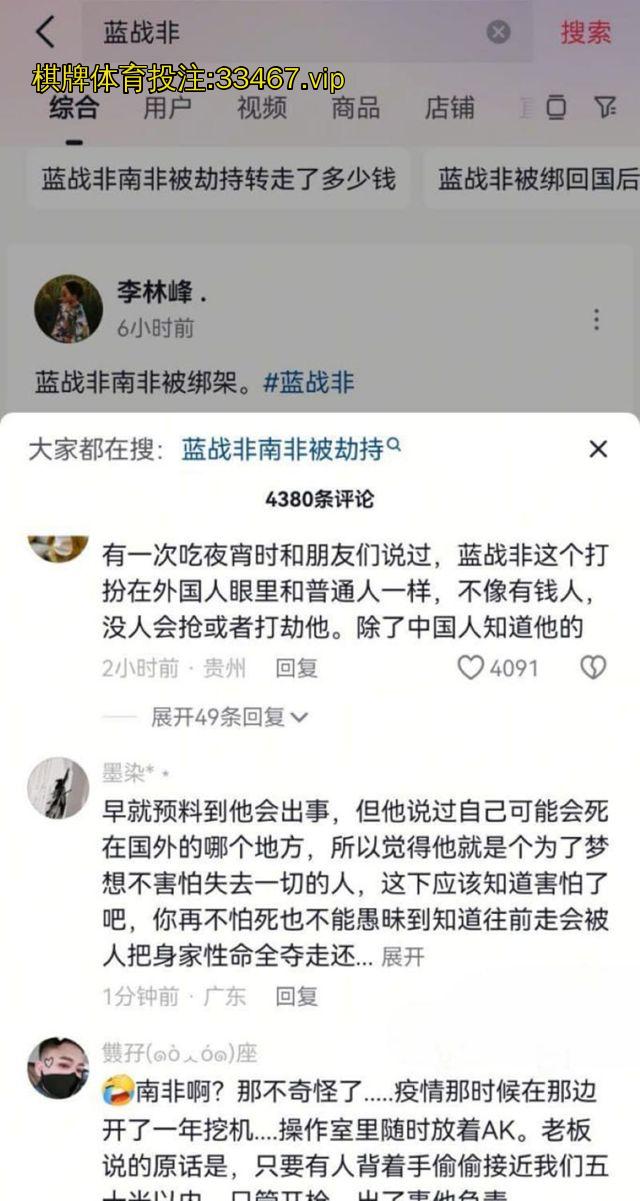Open 李林峰's profile avatar
This screenshot has height=1201, width=640.
click(68, 309)
